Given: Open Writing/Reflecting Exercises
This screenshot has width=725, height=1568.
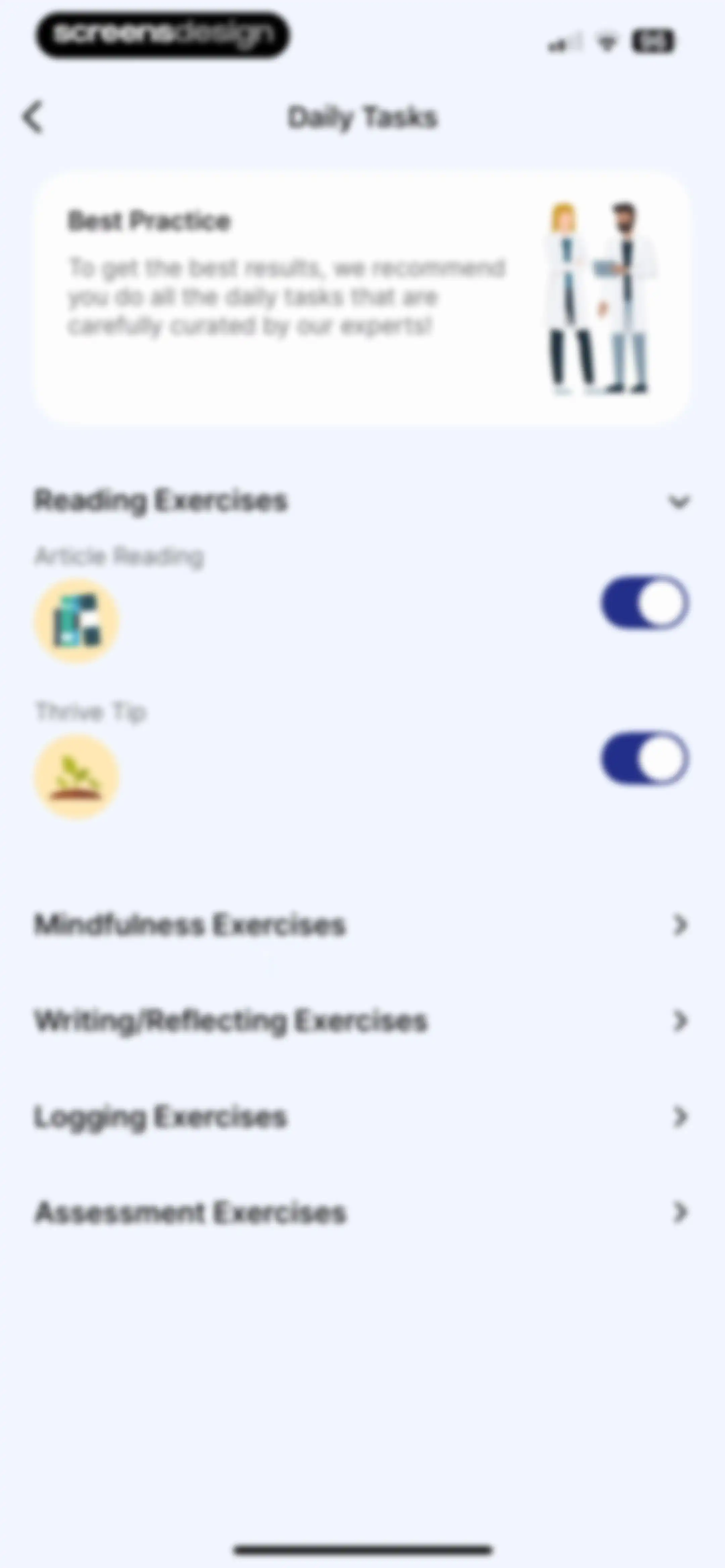Looking at the screenshot, I should [x=361, y=1021].
